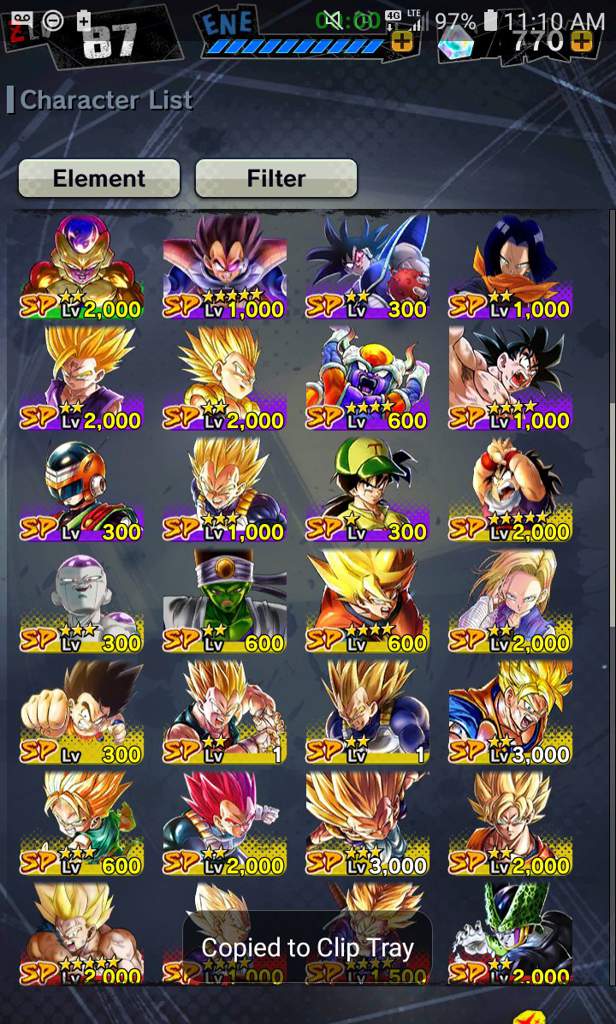Select the Turles character at level 300
The image size is (616, 1024).
click(x=367, y=266)
